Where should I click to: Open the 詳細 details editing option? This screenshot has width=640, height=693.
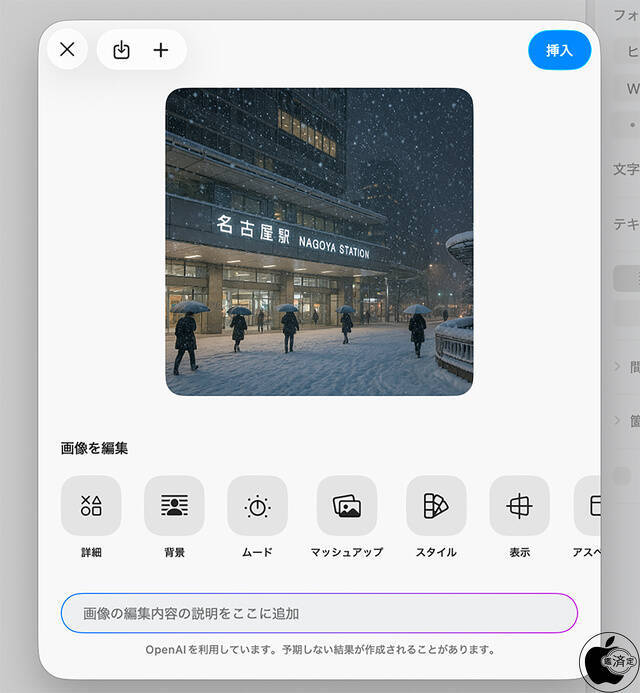pyautogui.click(x=91, y=506)
